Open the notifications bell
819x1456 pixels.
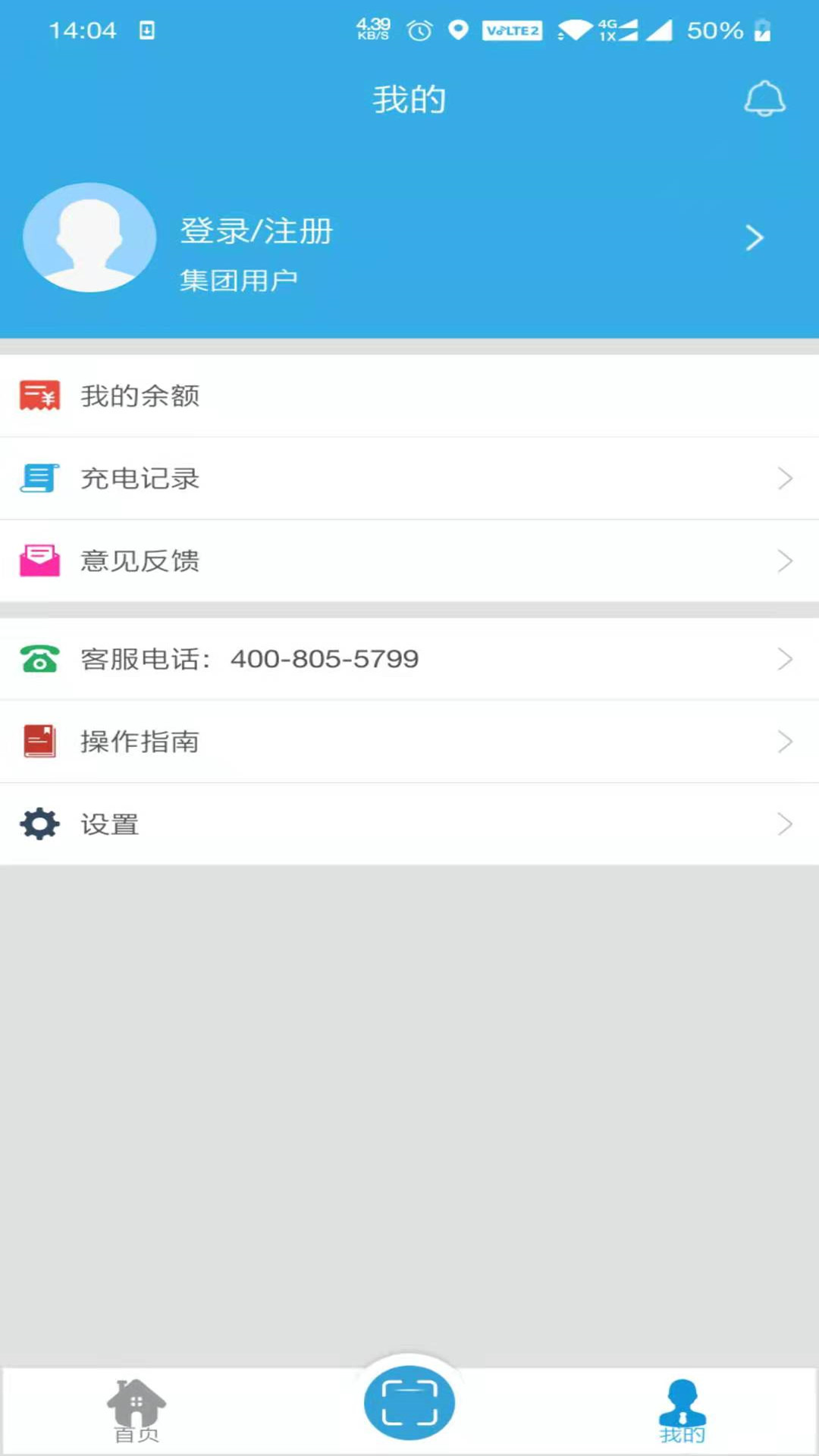tap(764, 99)
